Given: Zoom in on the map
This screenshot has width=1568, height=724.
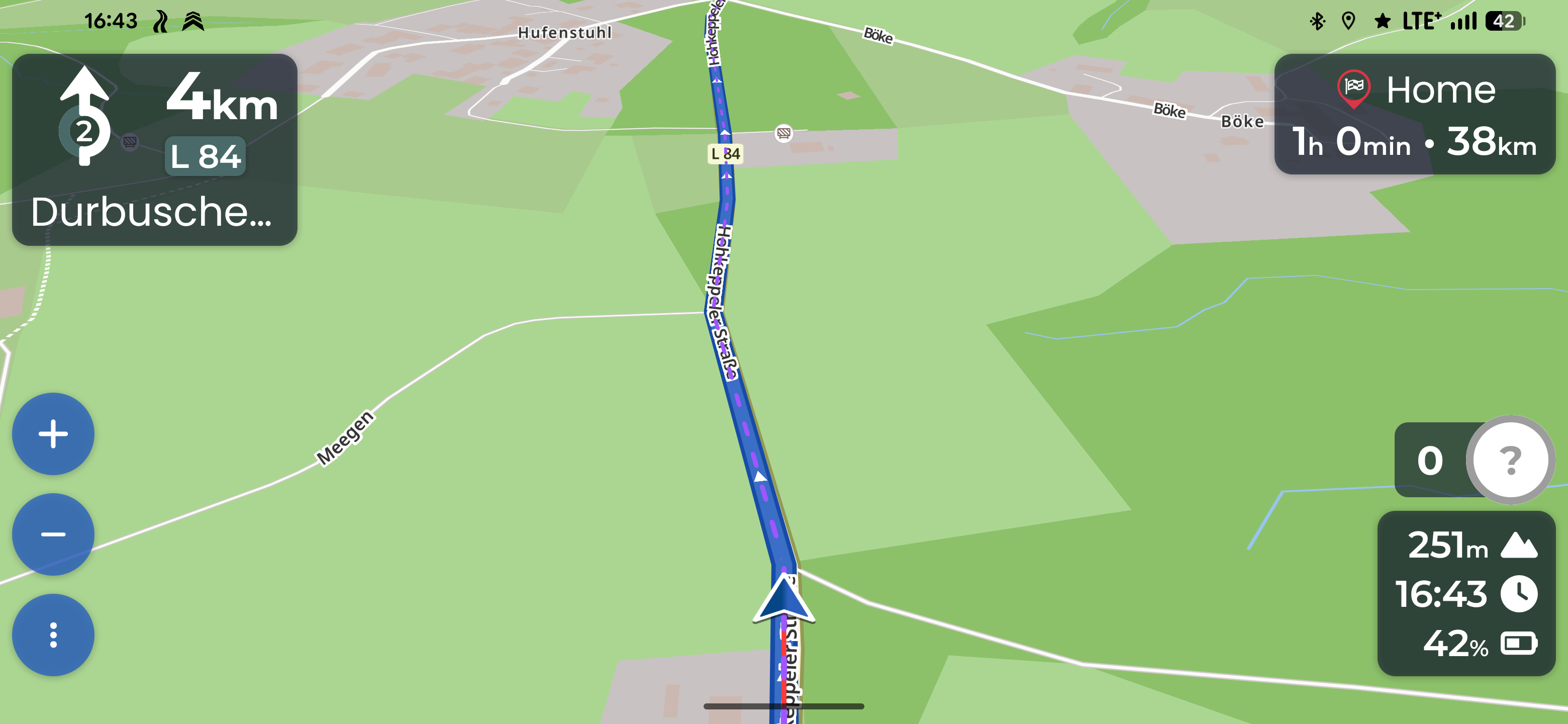Looking at the screenshot, I should [x=53, y=433].
